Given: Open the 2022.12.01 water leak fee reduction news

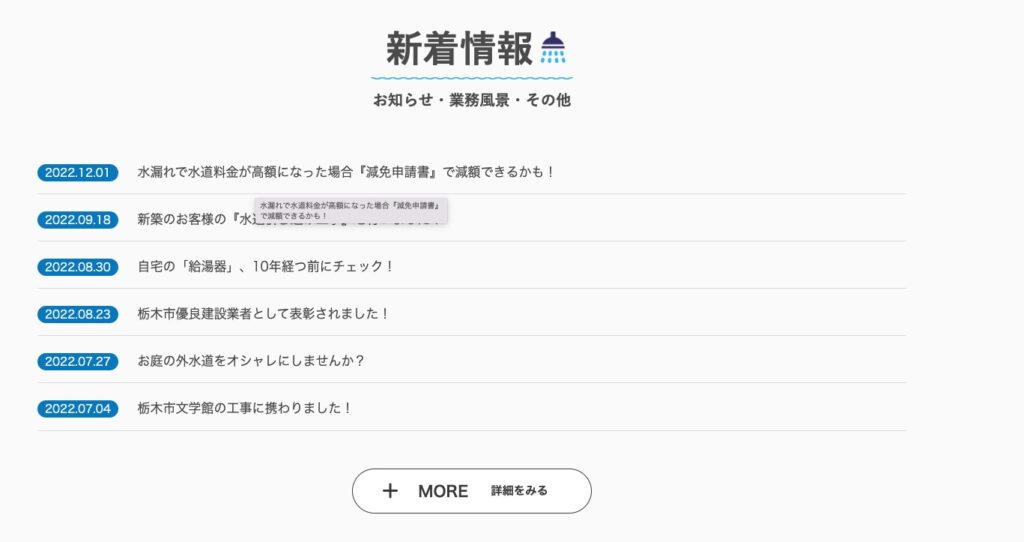Looking at the screenshot, I should click(x=345, y=172).
